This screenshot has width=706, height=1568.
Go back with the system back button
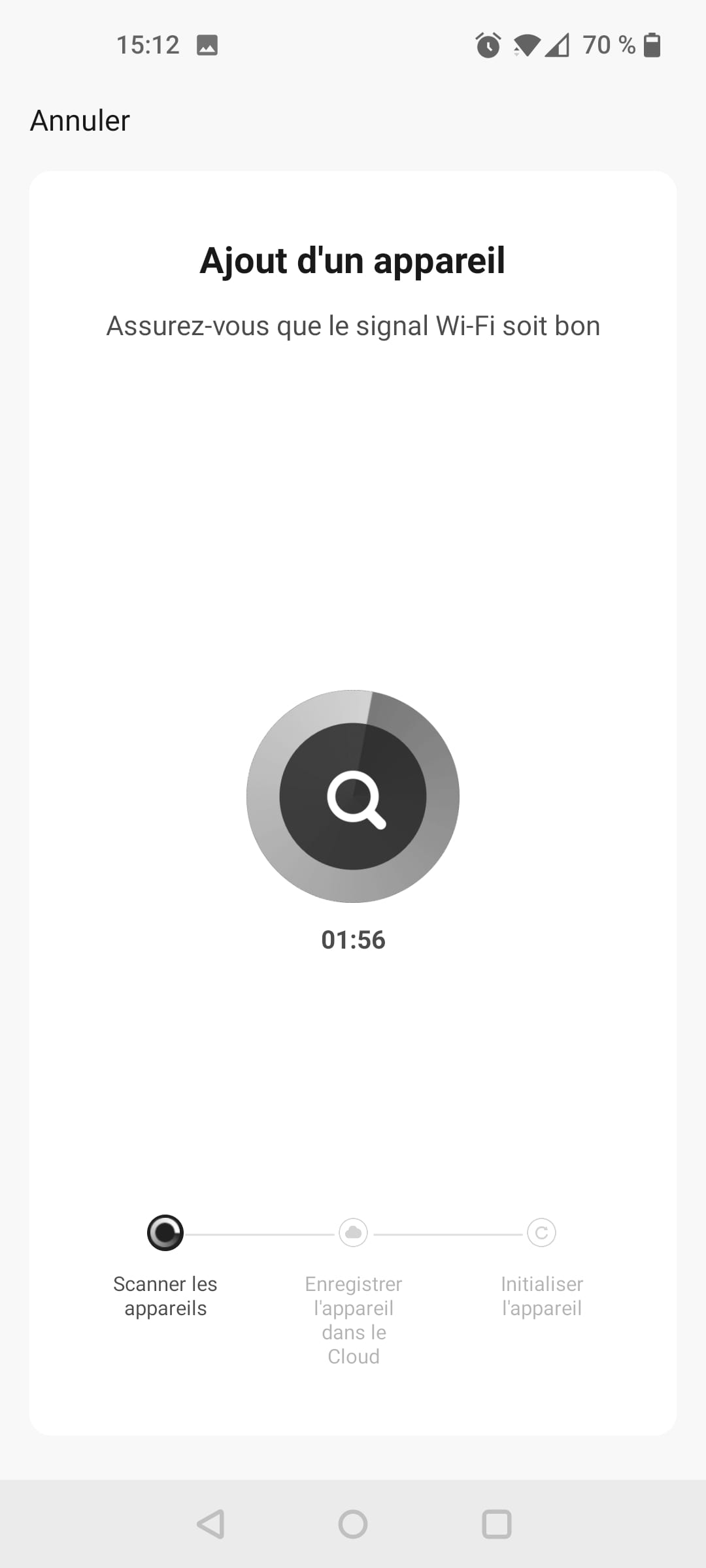[210, 1524]
